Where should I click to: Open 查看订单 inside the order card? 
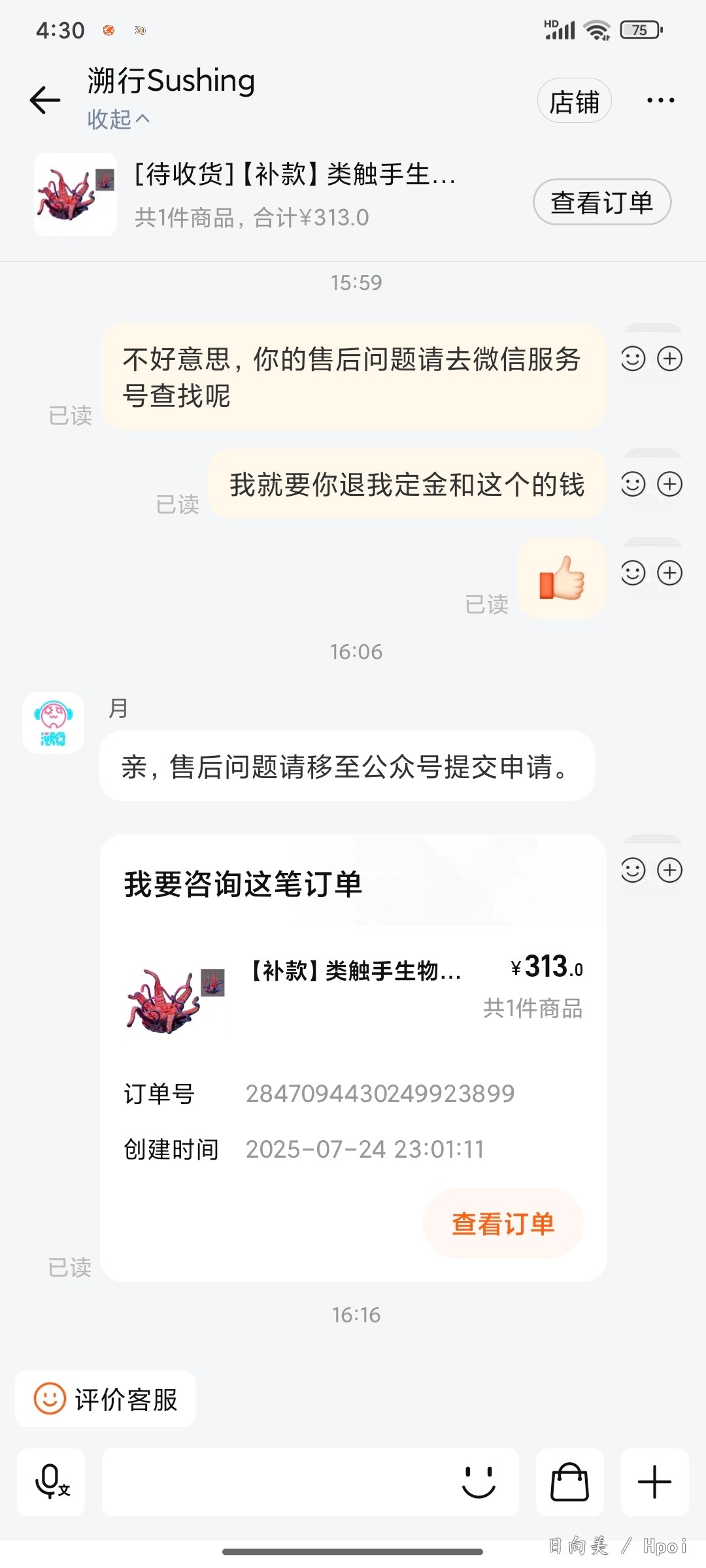[503, 1223]
